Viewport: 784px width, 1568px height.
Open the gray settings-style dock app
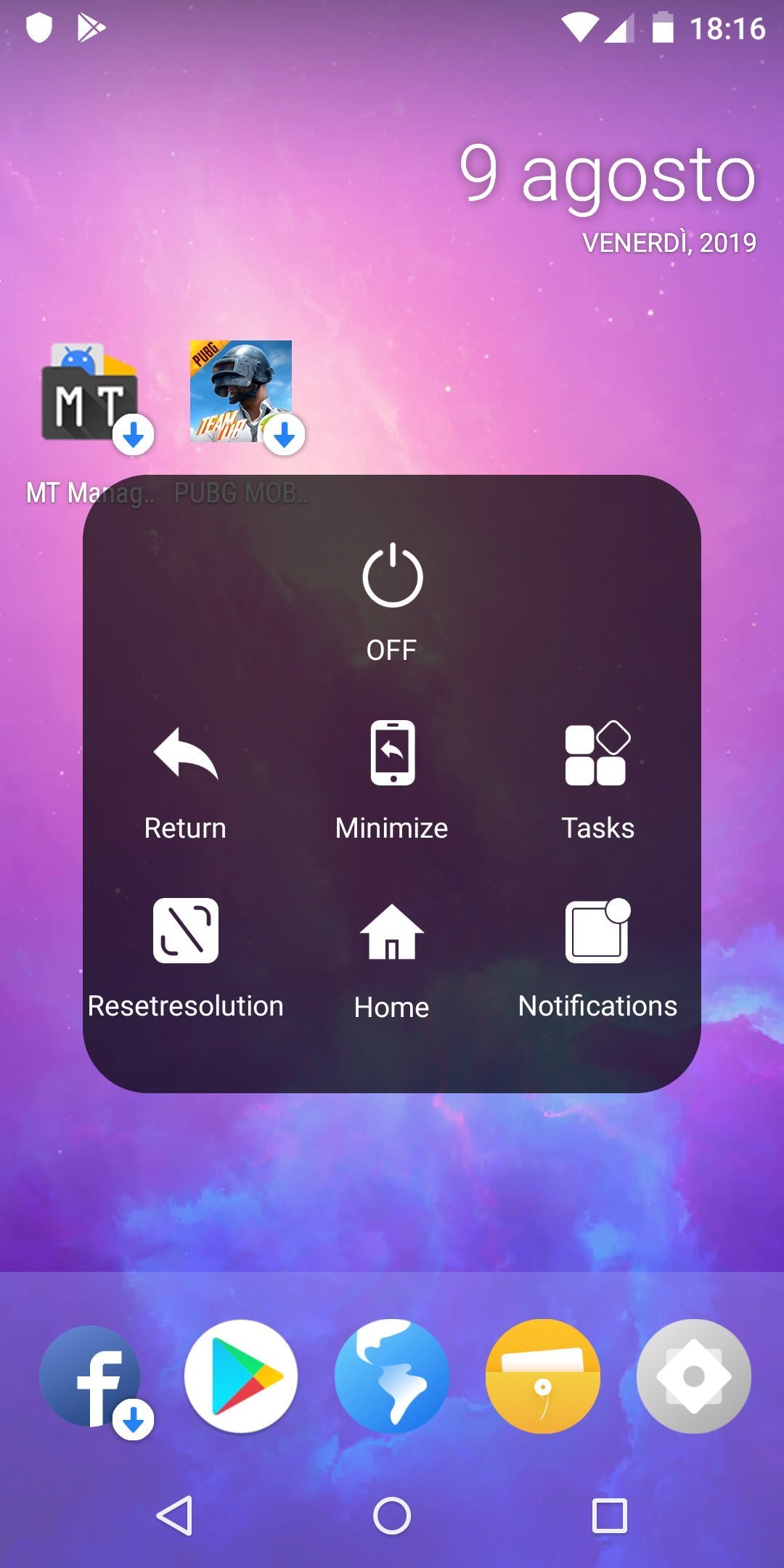(x=693, y=1376)
